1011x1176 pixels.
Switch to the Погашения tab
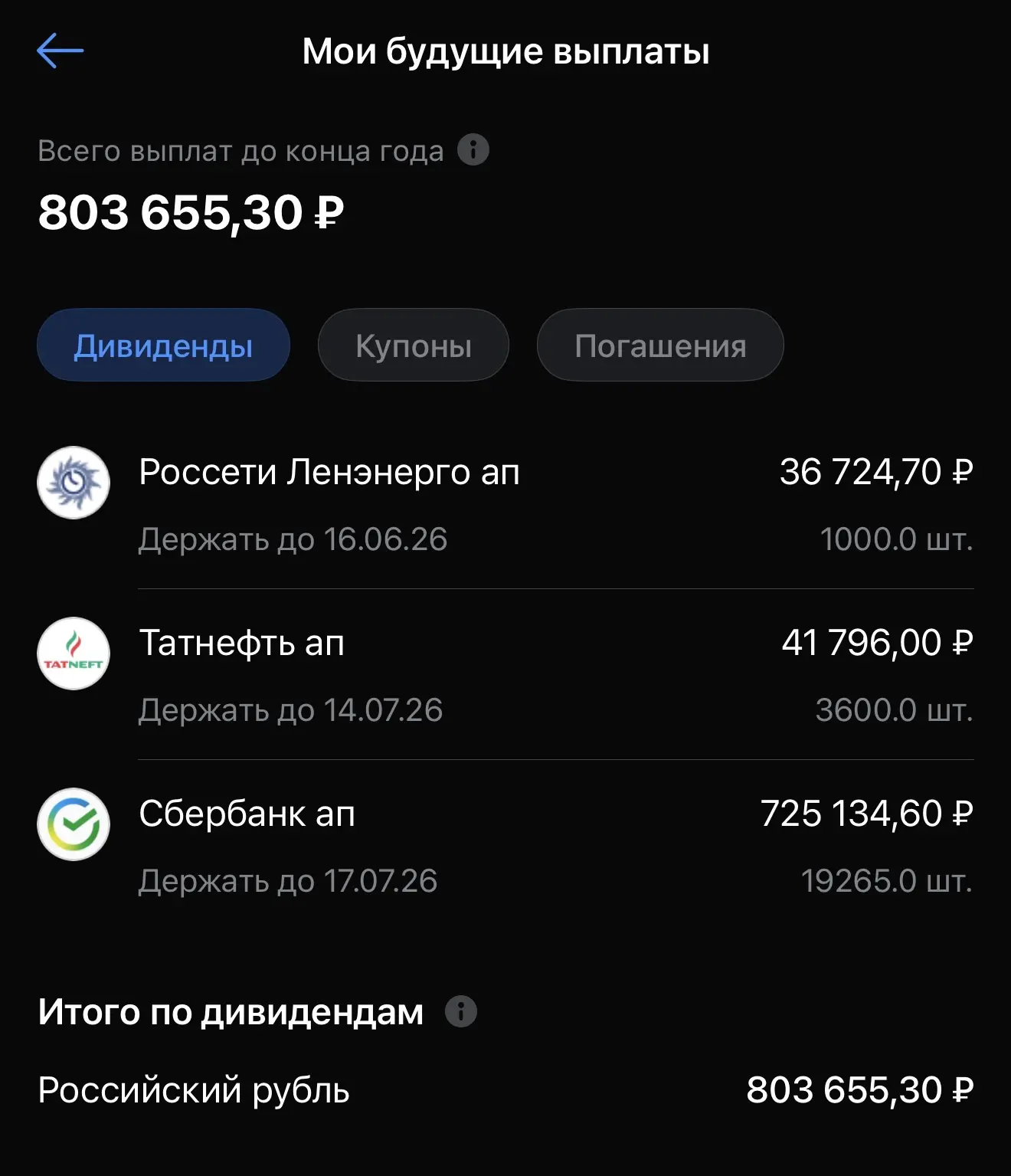660,346
